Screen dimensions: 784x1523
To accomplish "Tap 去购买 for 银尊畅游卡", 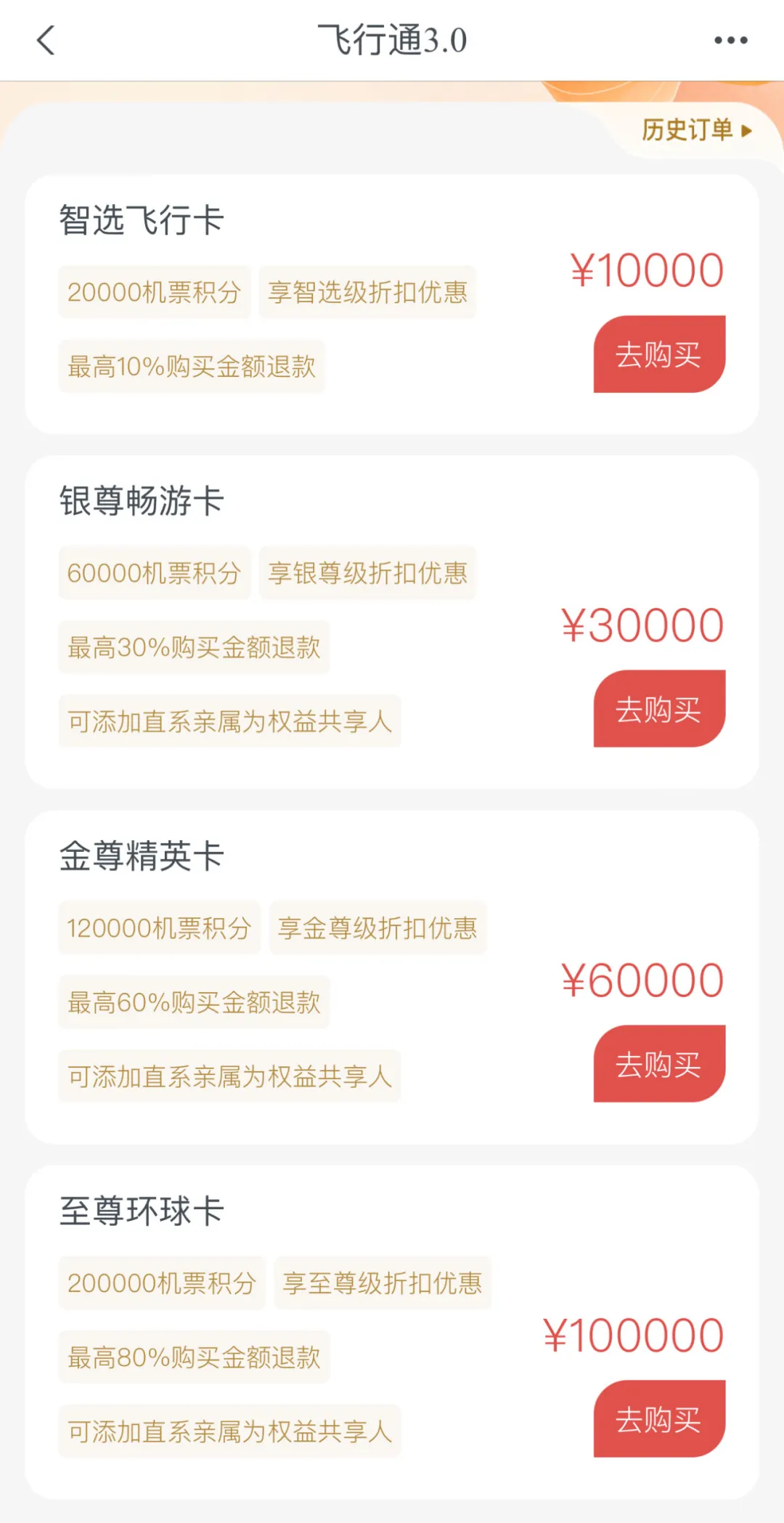I will point(658,709).
